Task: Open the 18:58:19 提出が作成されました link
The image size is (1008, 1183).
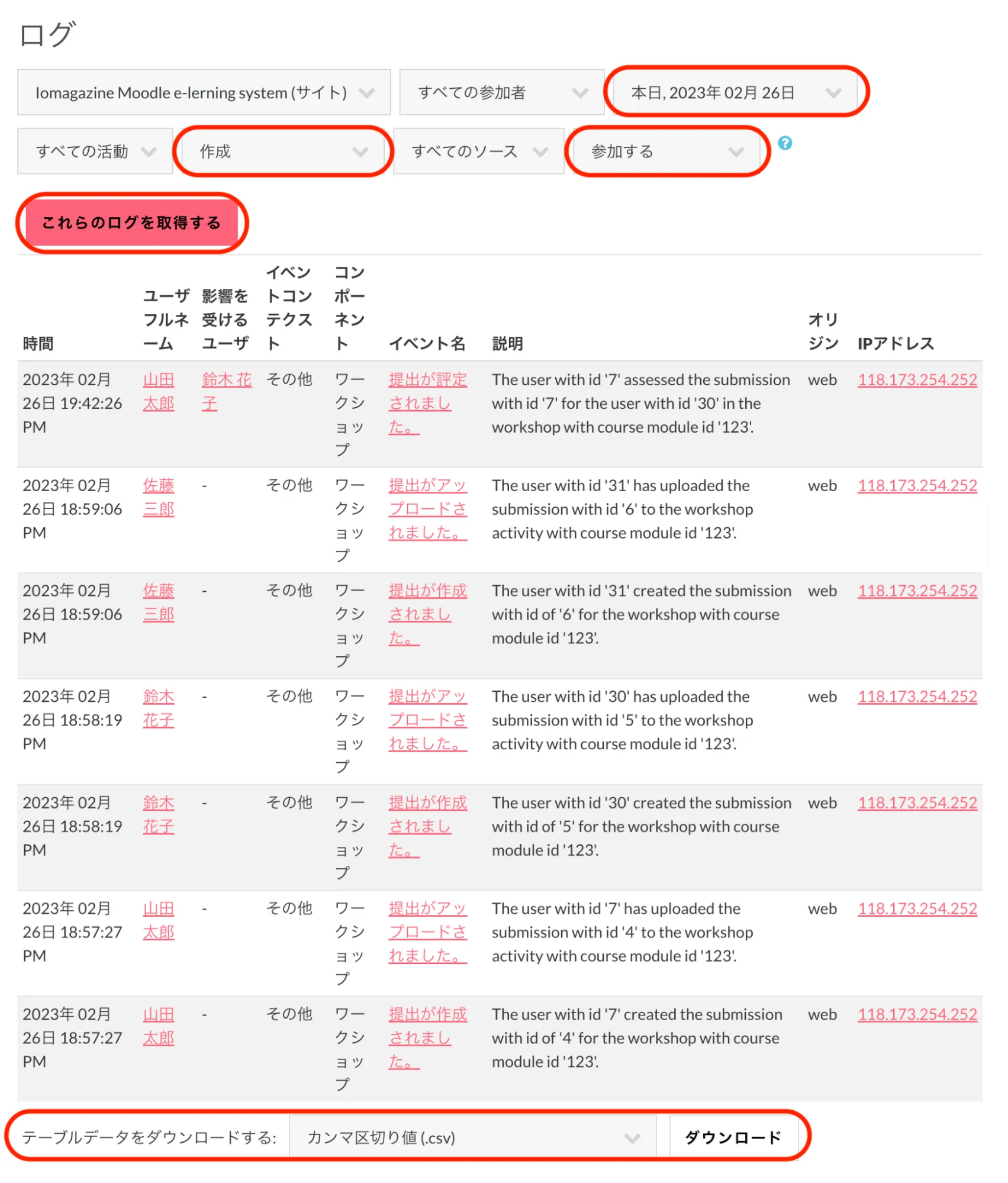Action: click(x=427, y=826)
